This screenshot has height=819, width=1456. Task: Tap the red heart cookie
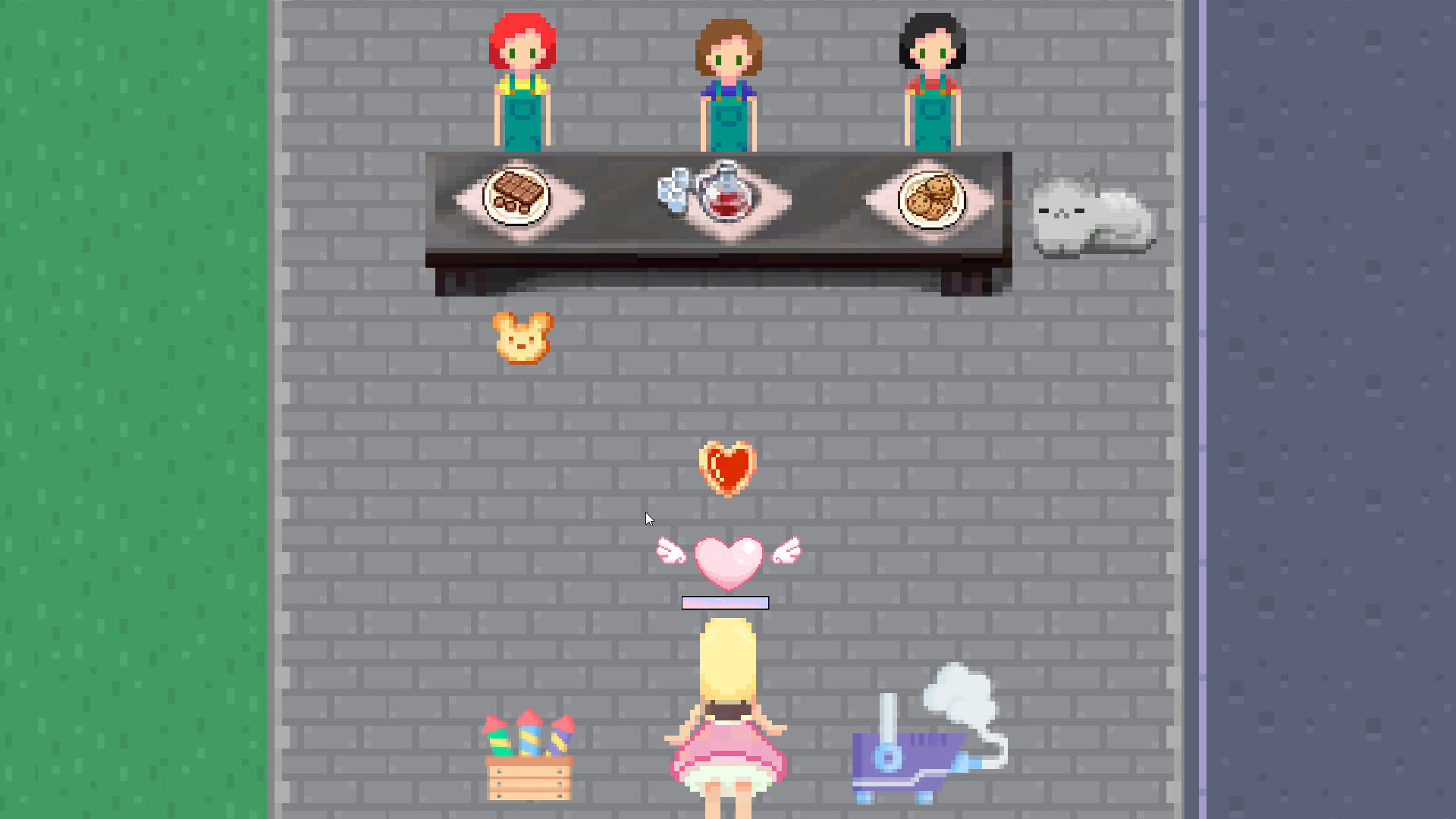pos(727,468)
